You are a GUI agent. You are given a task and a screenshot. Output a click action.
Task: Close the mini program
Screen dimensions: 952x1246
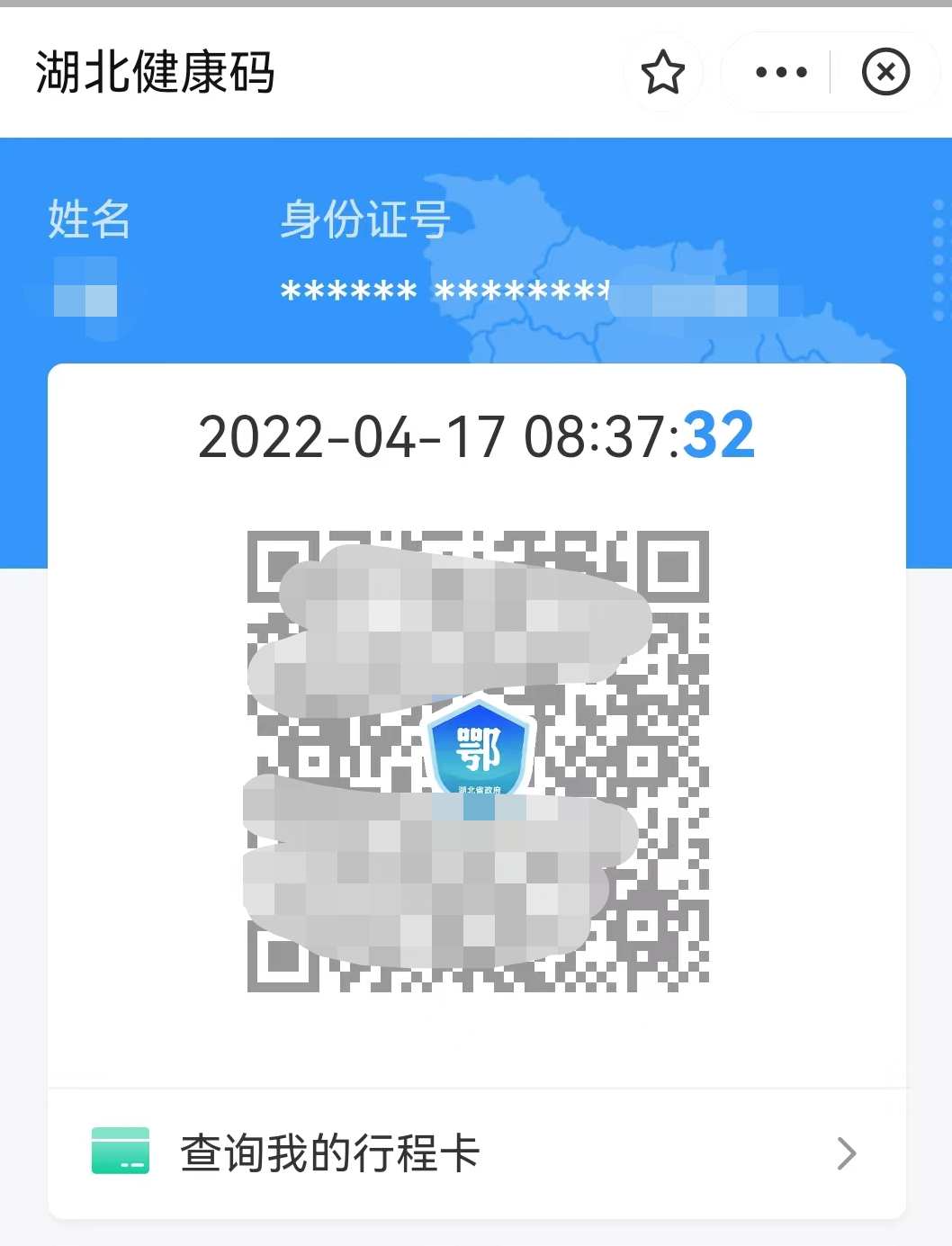pos(885,73)
